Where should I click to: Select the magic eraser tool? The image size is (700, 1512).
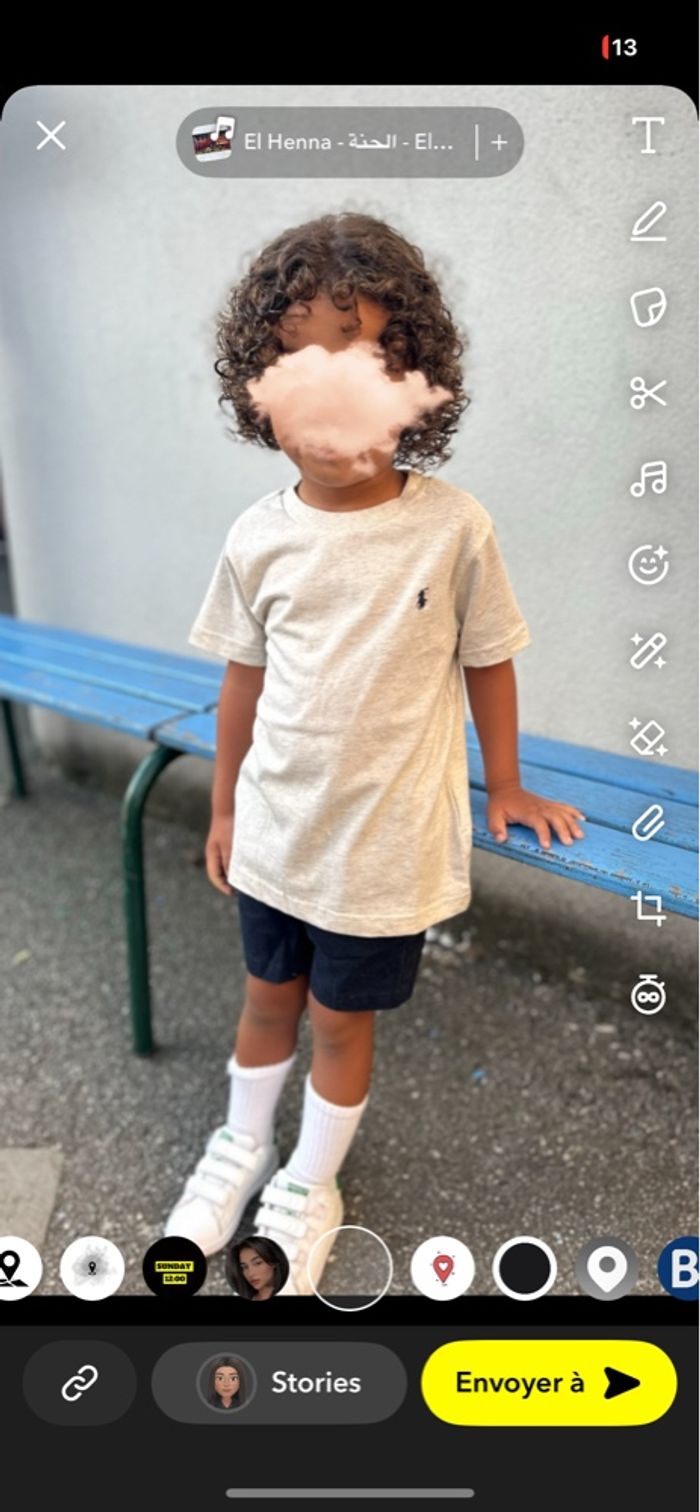point(648,737)
